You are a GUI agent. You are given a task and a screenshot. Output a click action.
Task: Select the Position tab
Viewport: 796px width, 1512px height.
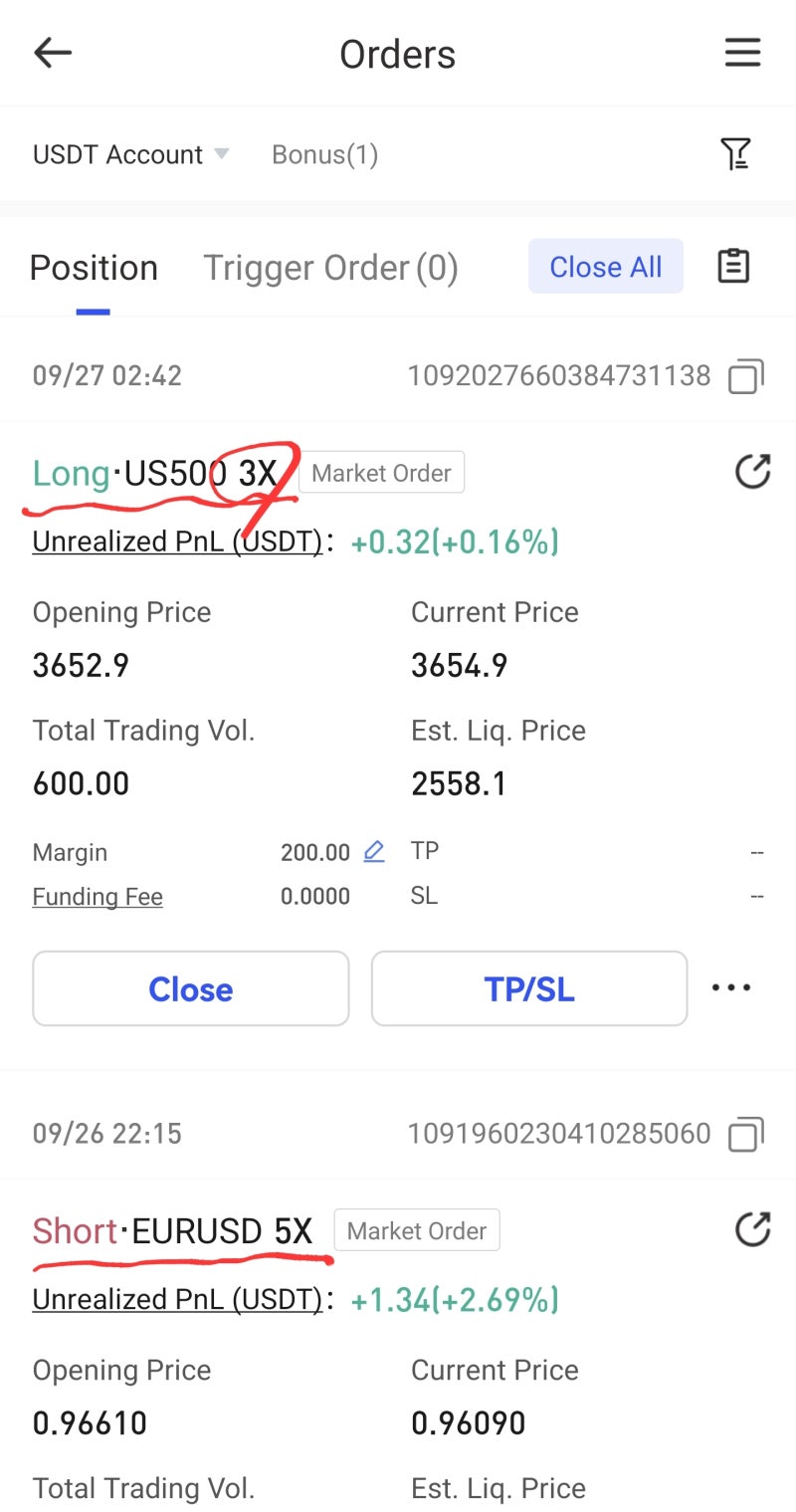[94, 268]
